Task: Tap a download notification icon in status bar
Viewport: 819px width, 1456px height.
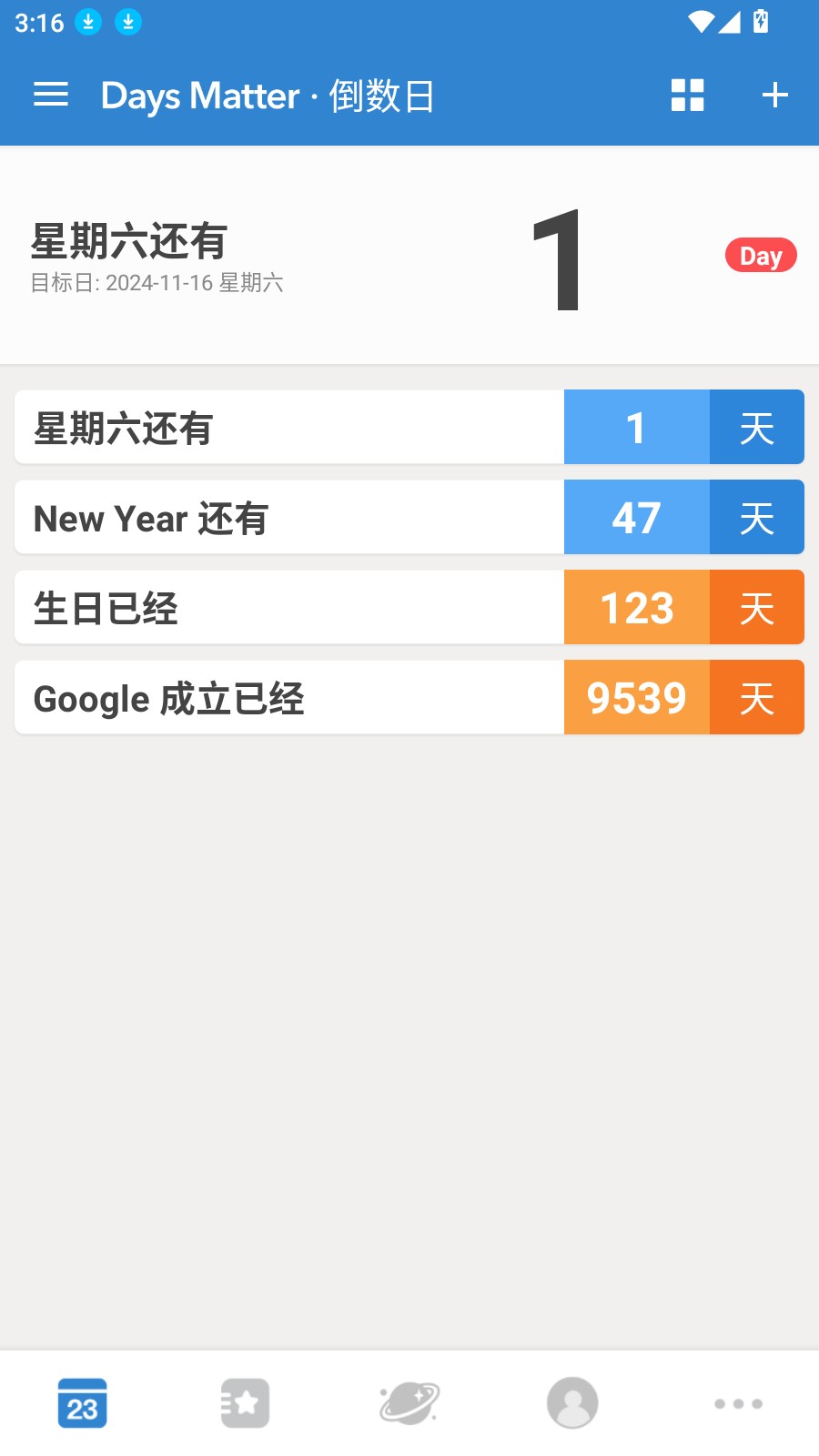Action: point(89,22)
